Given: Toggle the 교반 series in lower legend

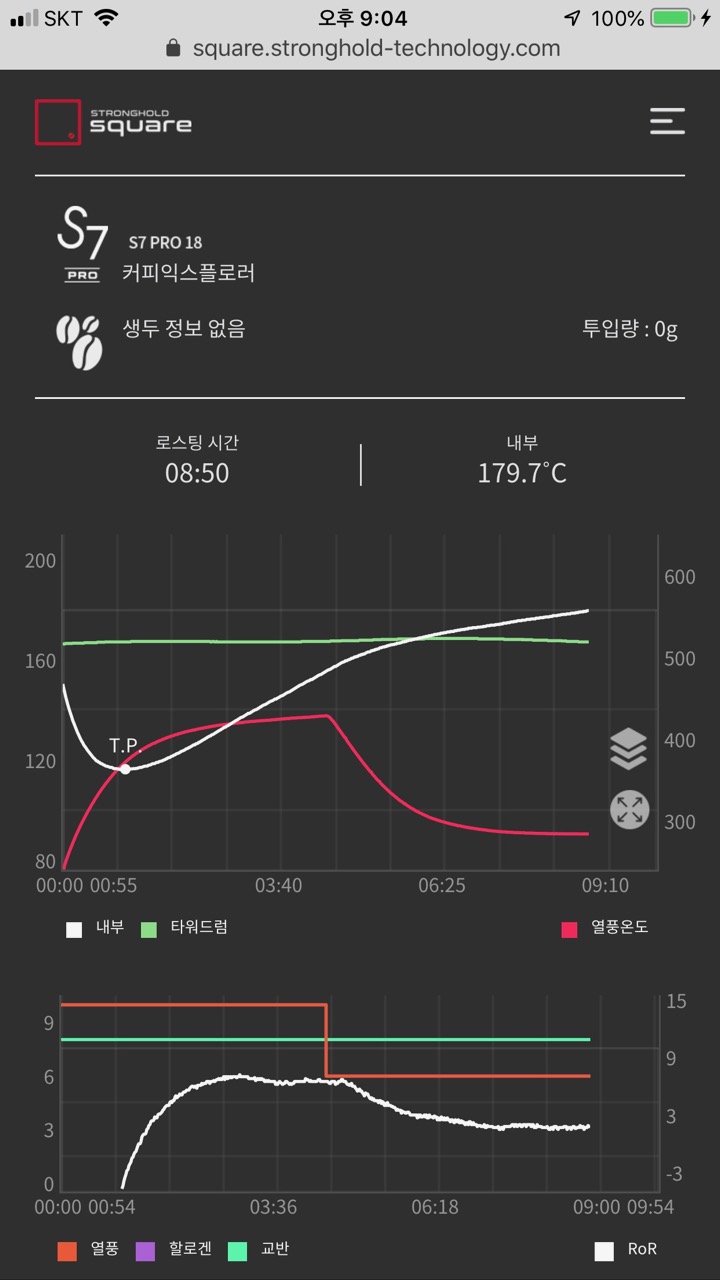Looking at the screenshot, I should tap(259, 1250).
